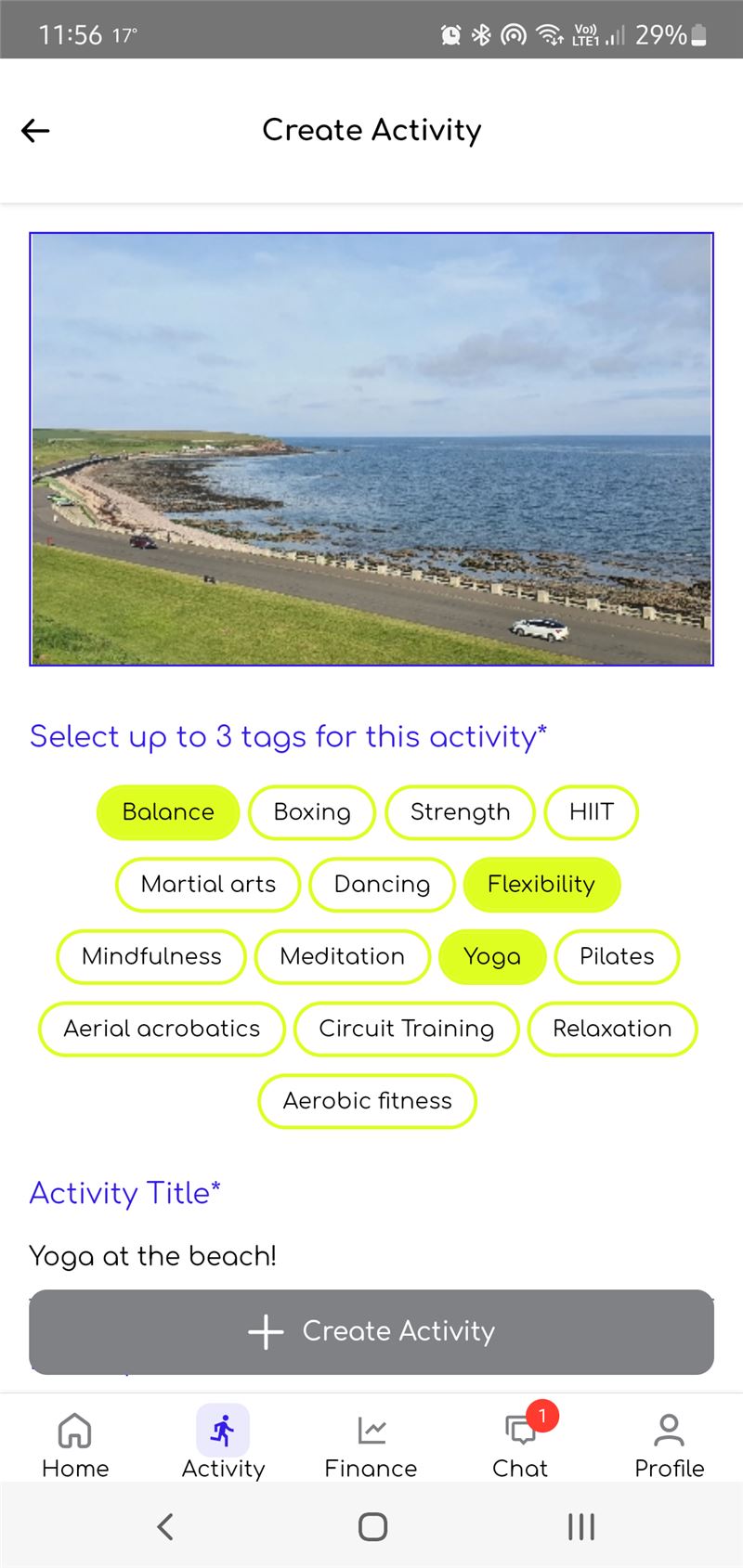The height and width of the screenshot is (1568, 743).
Task: Select the Boxing tag
Action: pos(312,812)
